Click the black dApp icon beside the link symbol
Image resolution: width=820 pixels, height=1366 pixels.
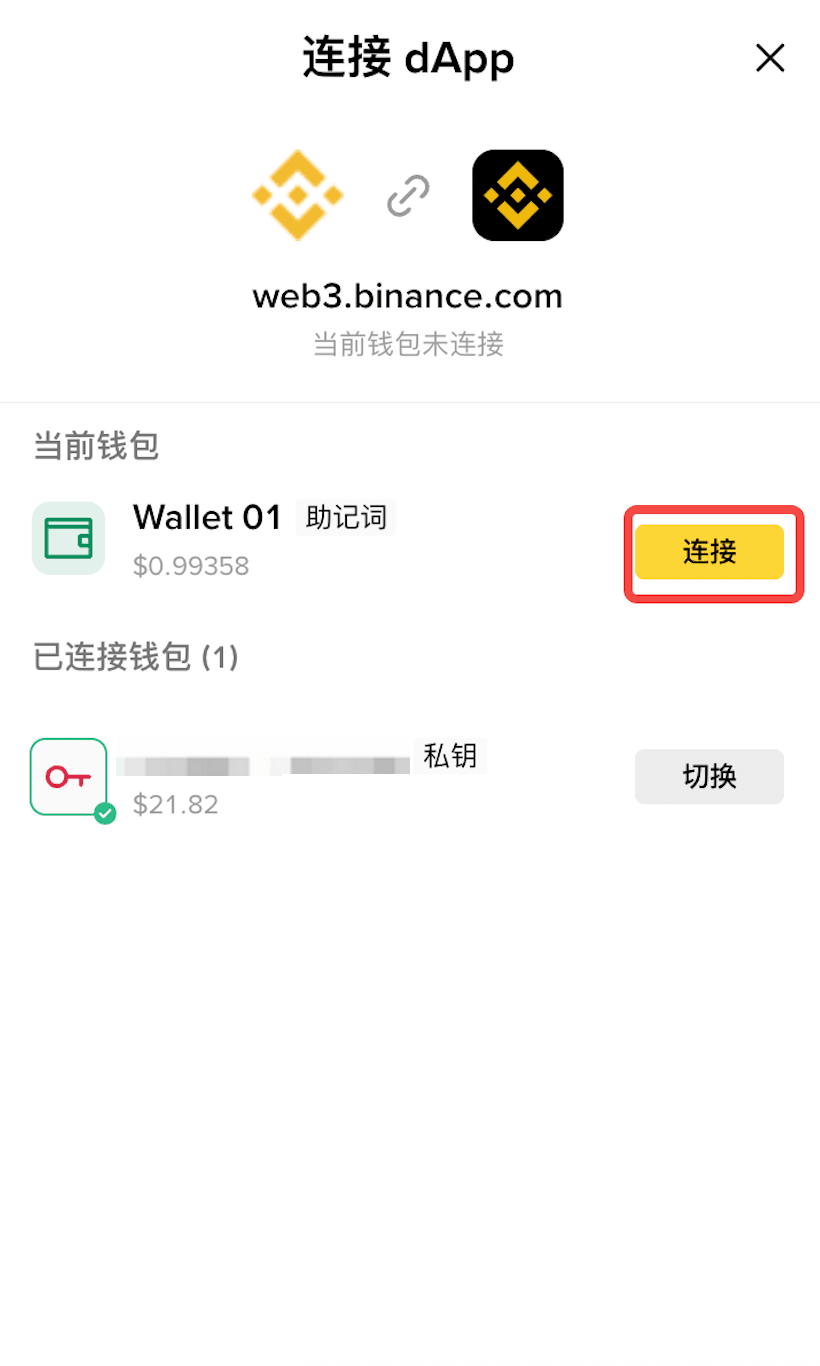coord(517,195)
